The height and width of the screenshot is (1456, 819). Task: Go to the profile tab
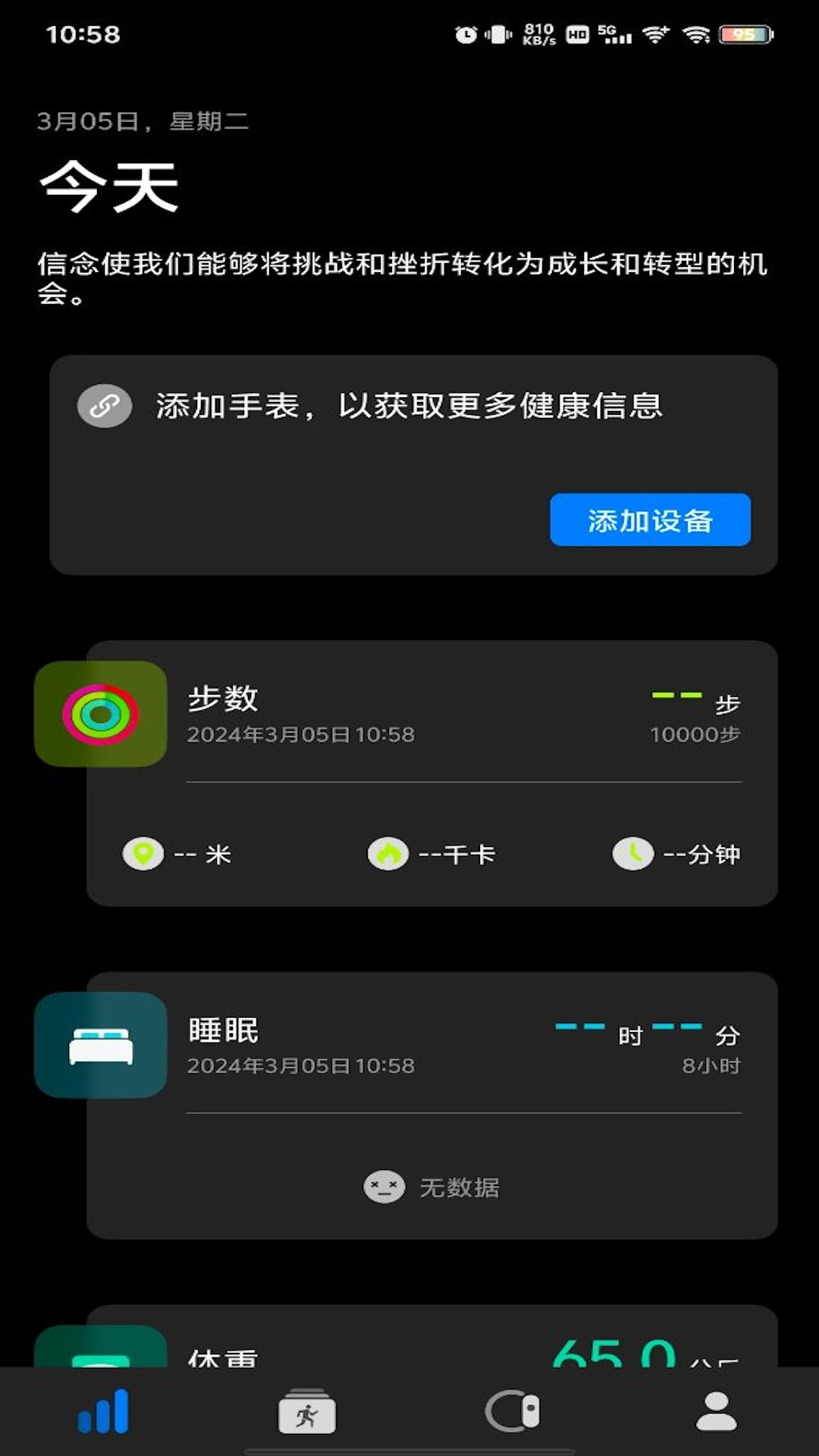click(716, 1412)
